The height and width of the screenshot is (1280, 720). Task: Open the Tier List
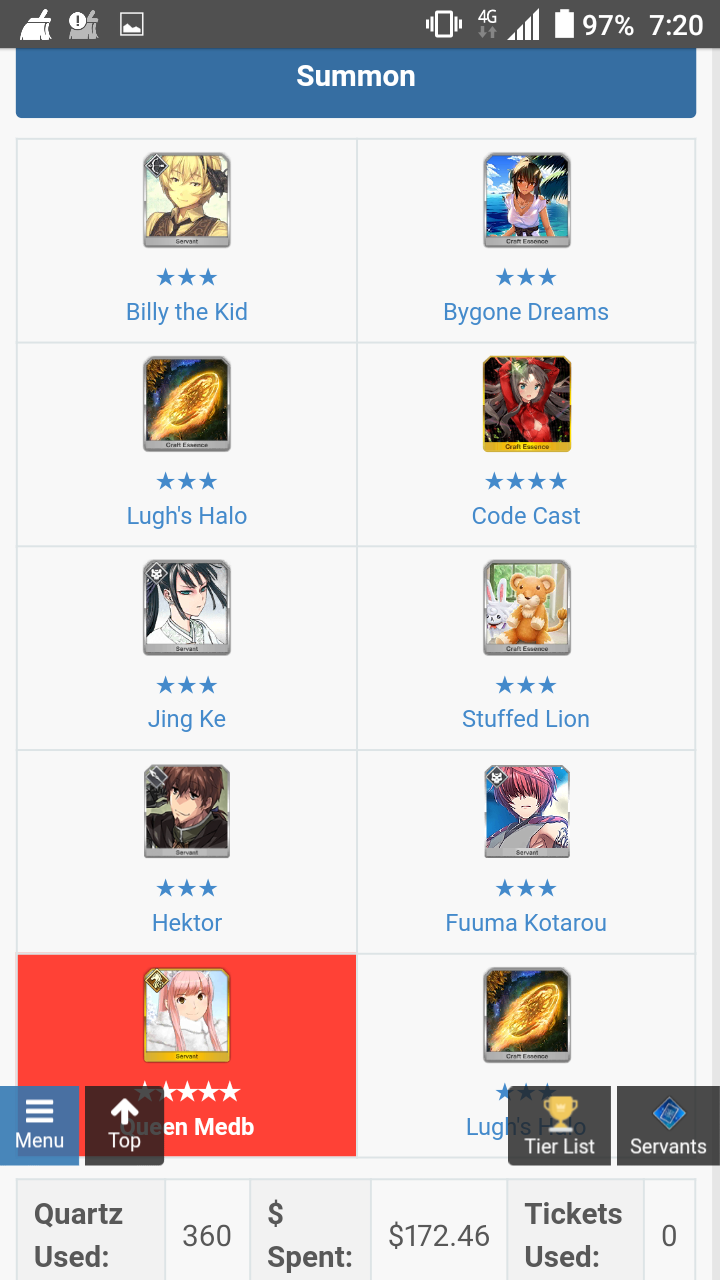click(x=559, y=1126)
